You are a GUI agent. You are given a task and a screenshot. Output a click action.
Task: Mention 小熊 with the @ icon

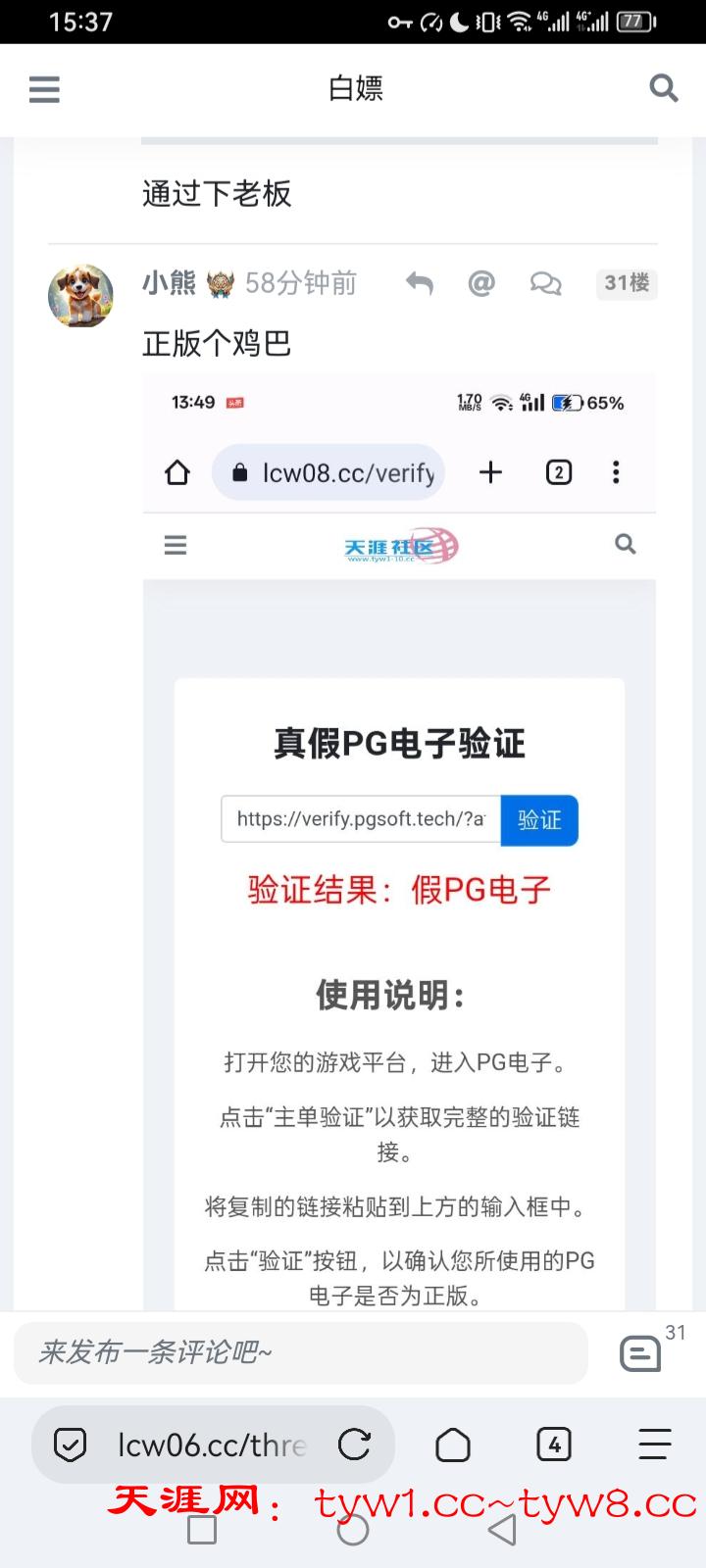pos(481,283)
